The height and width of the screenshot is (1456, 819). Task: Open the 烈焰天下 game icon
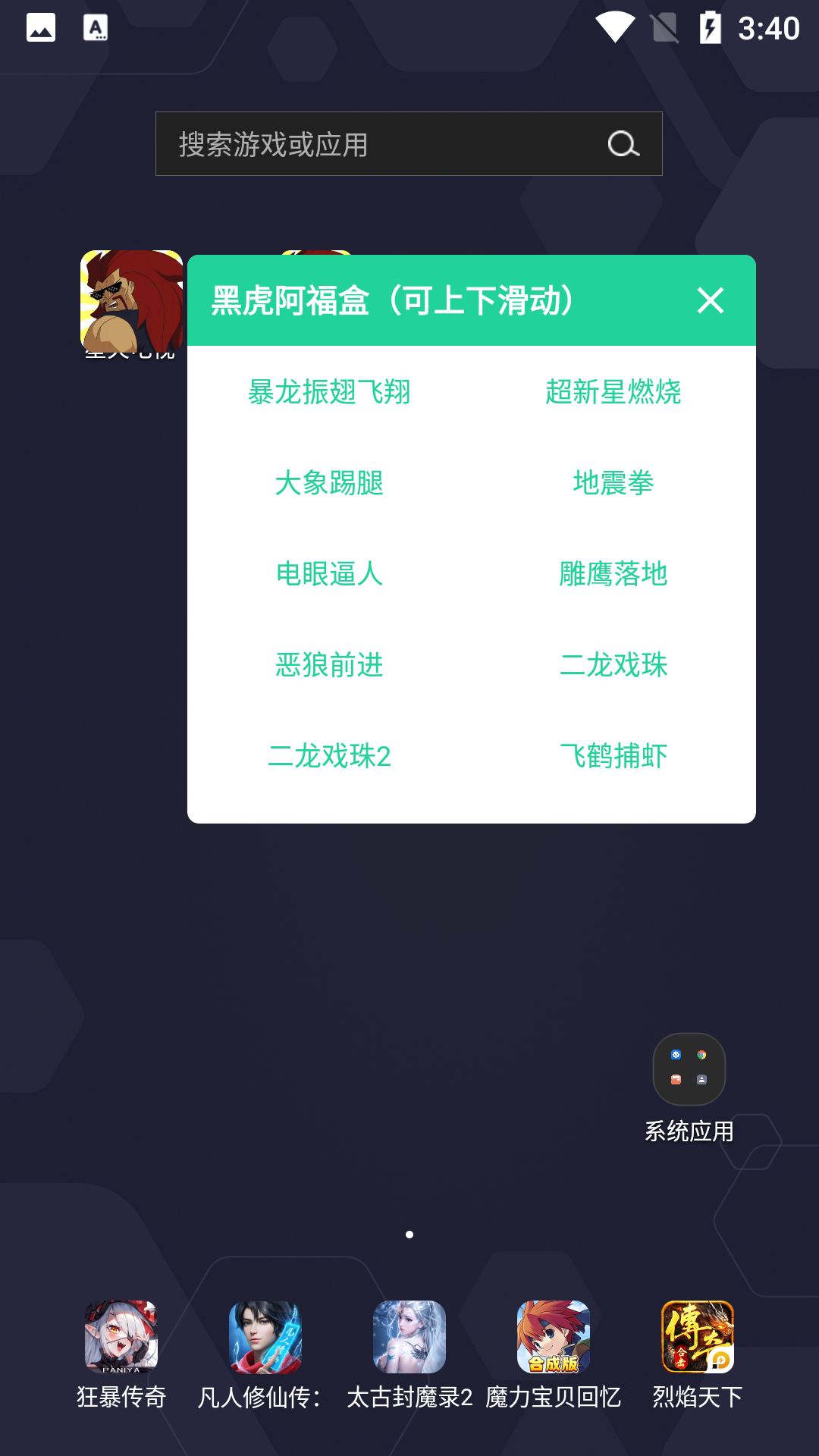[696, 1337]
